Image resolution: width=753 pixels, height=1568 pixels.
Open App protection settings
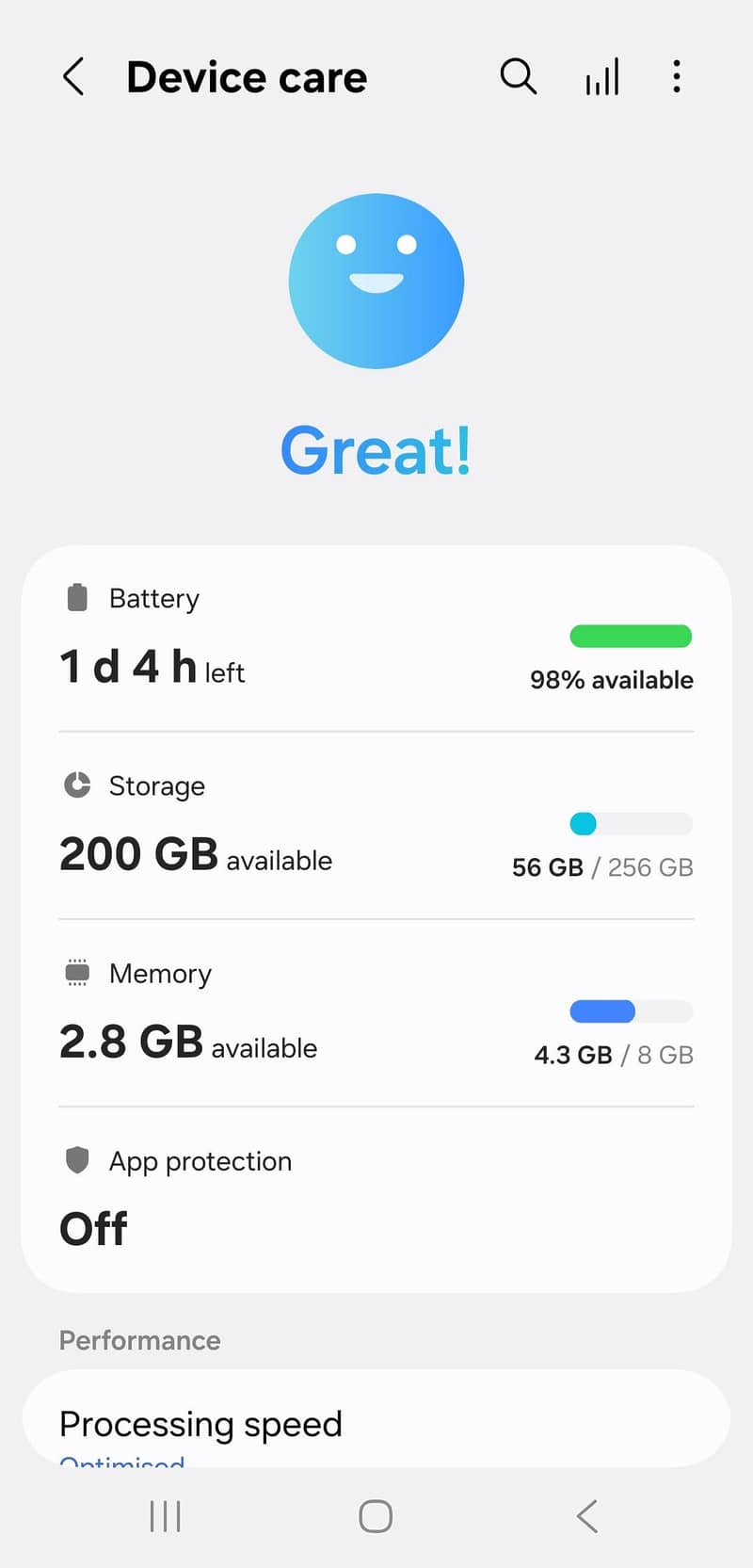click(x=376, y=1198)
